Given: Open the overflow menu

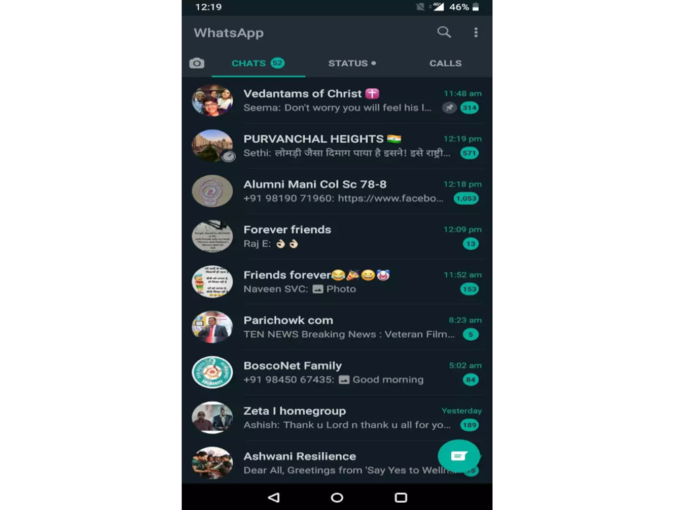Looking at the screenshot, I should click(x=476, y=32).
